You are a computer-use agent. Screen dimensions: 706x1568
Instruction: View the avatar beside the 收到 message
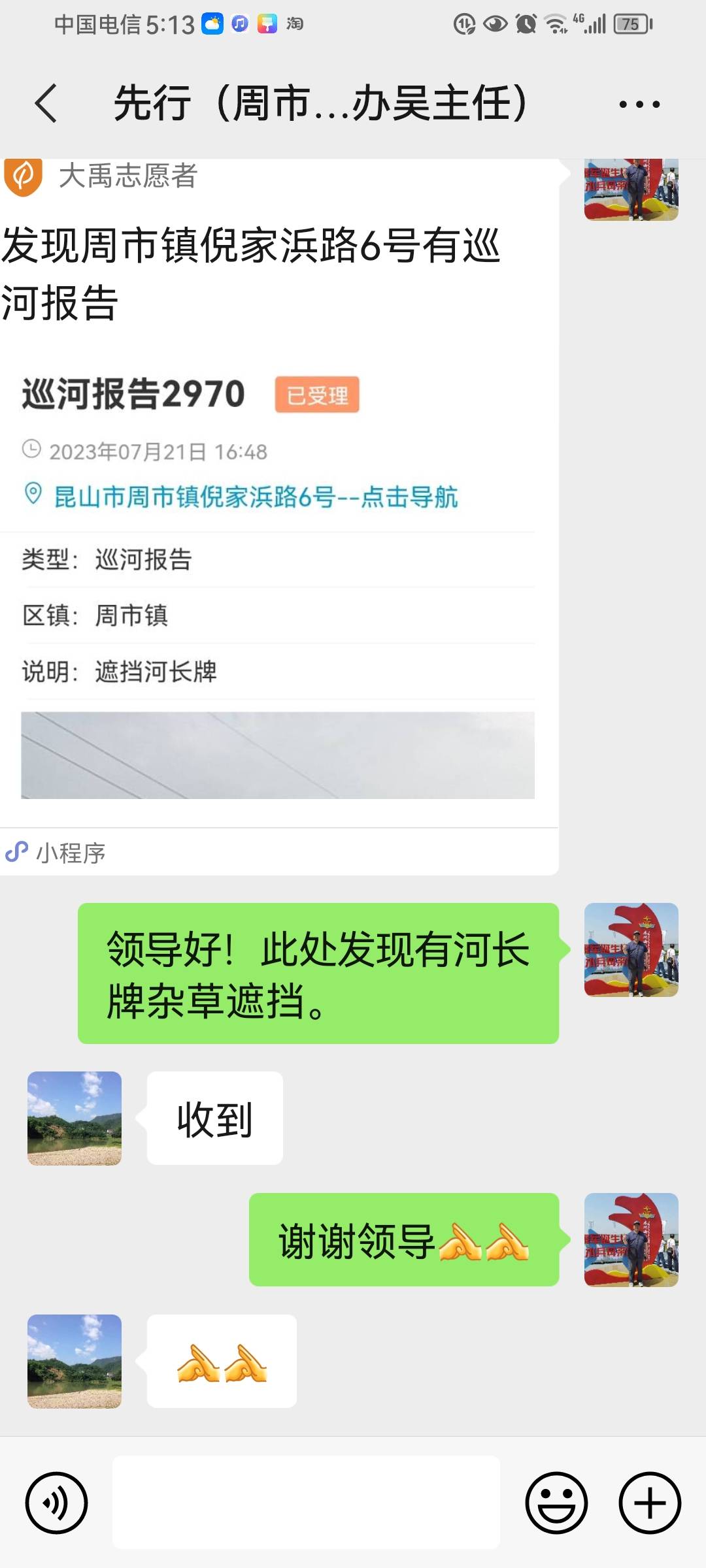point(75,1118)
